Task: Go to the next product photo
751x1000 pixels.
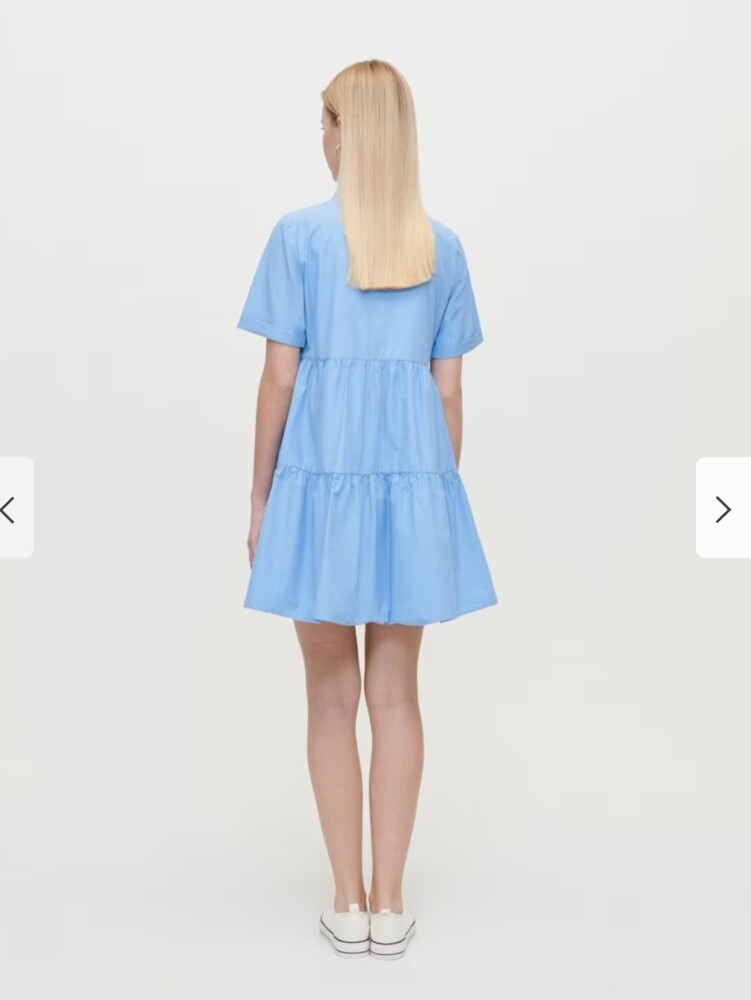Action: 722,509
